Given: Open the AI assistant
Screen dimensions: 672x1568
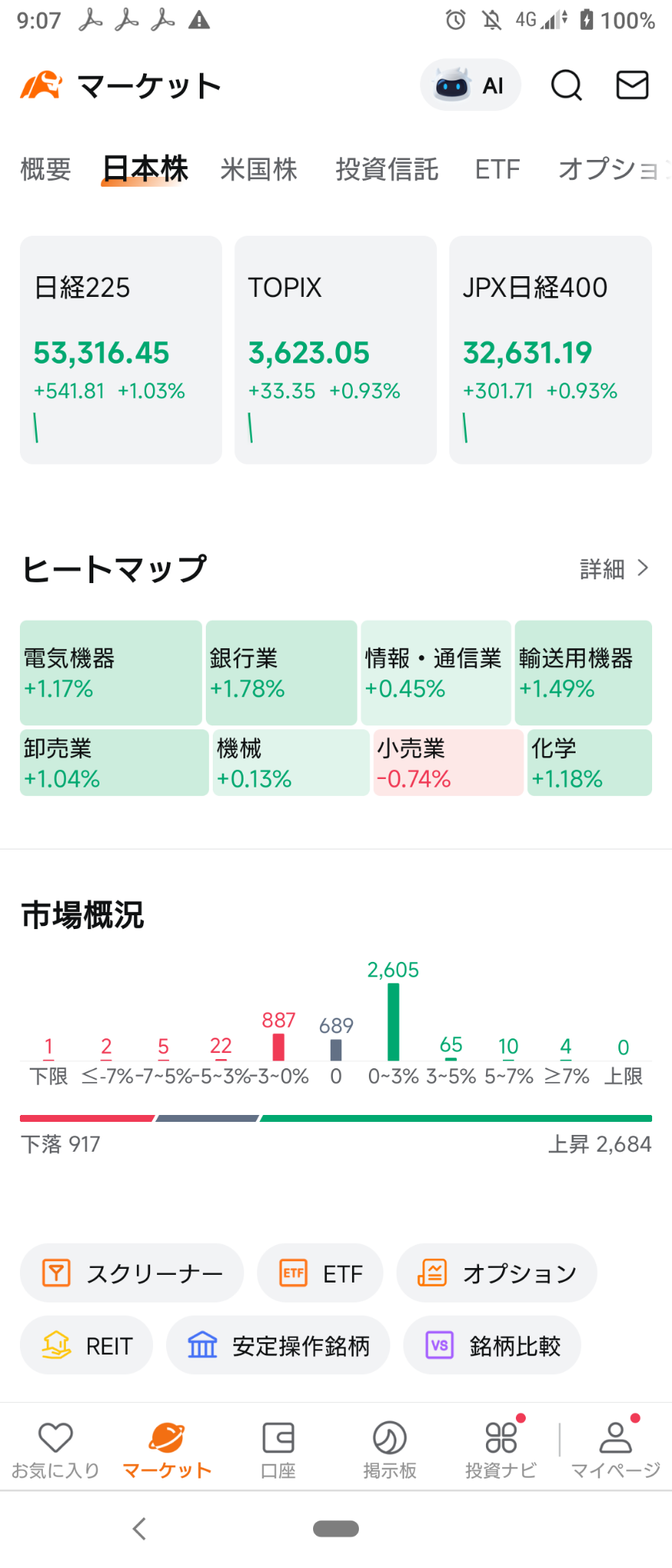Looking at the screenshot, I should (x=470, y=86).
